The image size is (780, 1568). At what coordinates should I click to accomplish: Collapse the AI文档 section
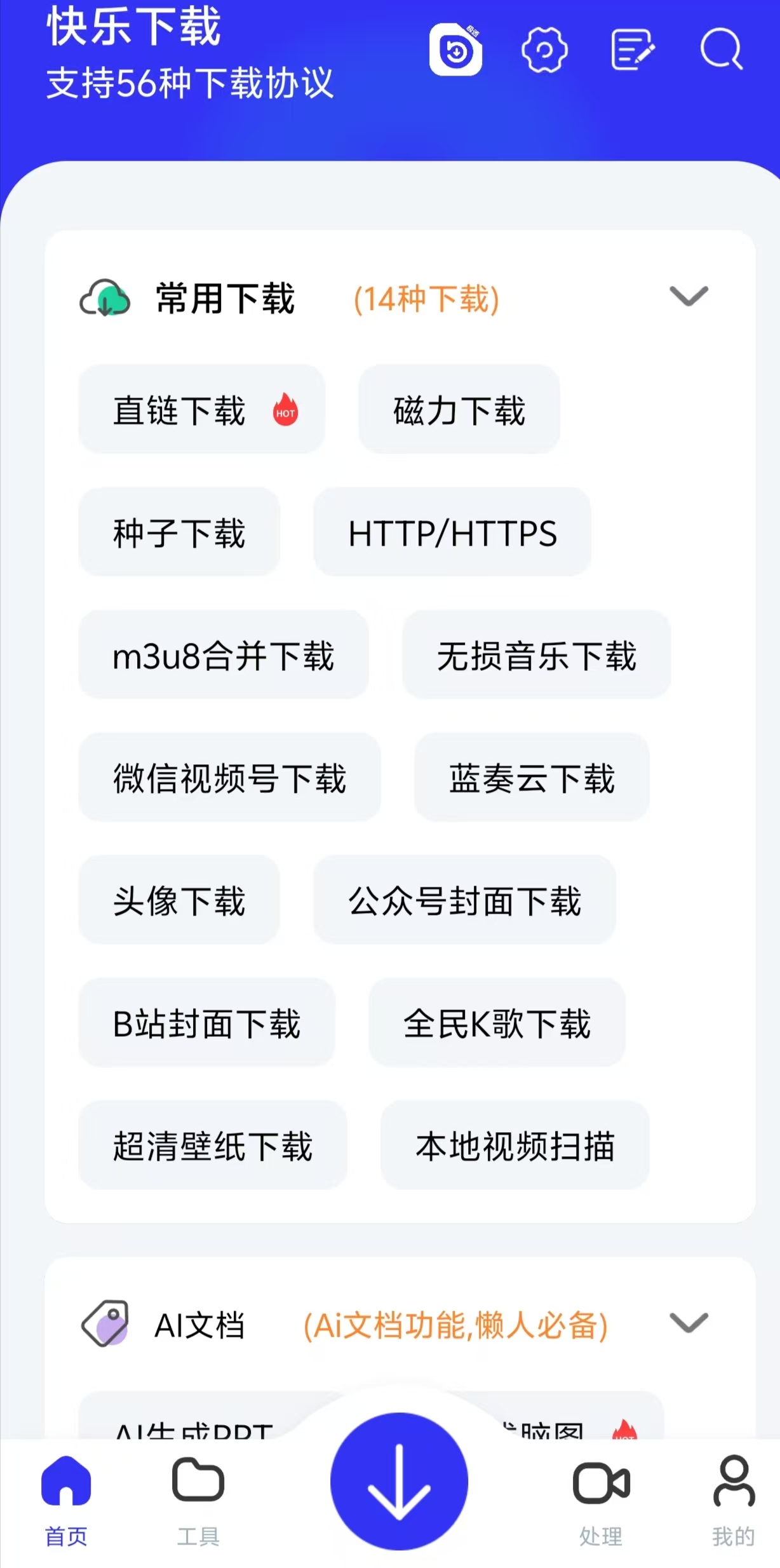coord(689,1323)
